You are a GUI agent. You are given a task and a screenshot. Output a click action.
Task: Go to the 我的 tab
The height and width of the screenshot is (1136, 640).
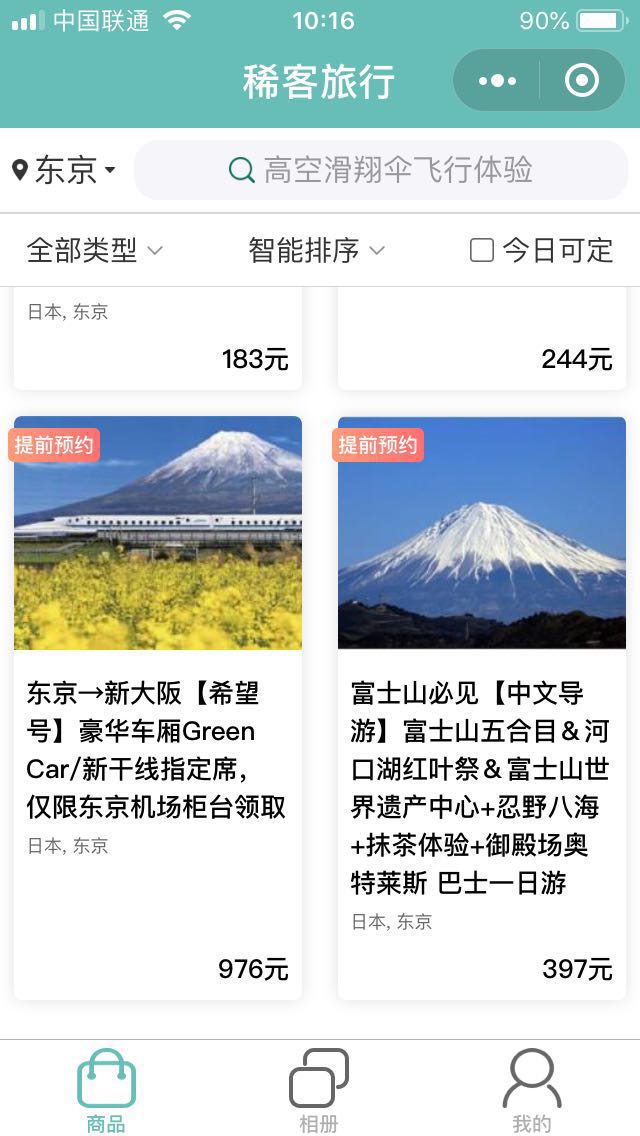tap(532, 1090)
